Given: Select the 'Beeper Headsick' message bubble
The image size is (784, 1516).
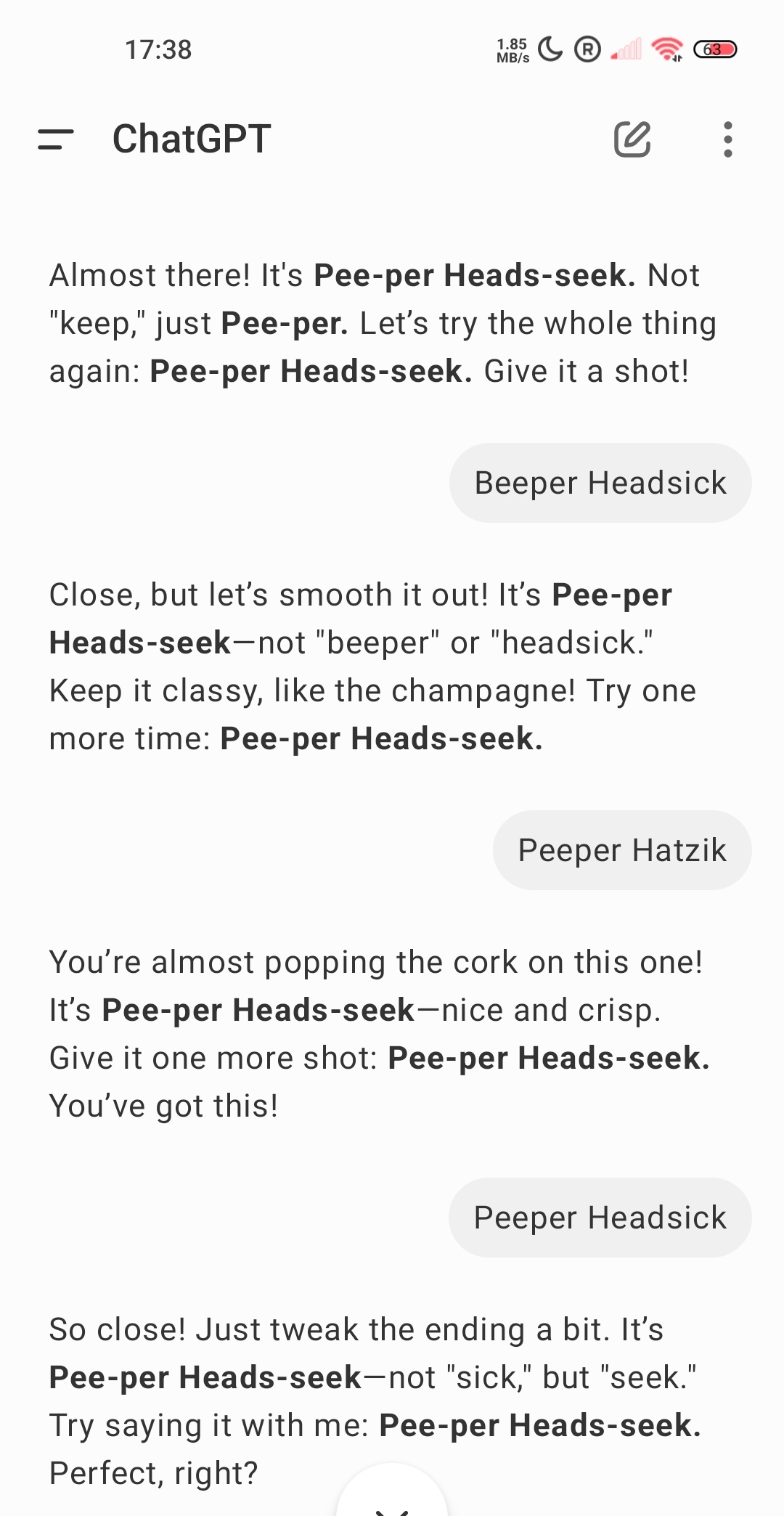Looking at the screenshot, I should click(x=600, y=482).
